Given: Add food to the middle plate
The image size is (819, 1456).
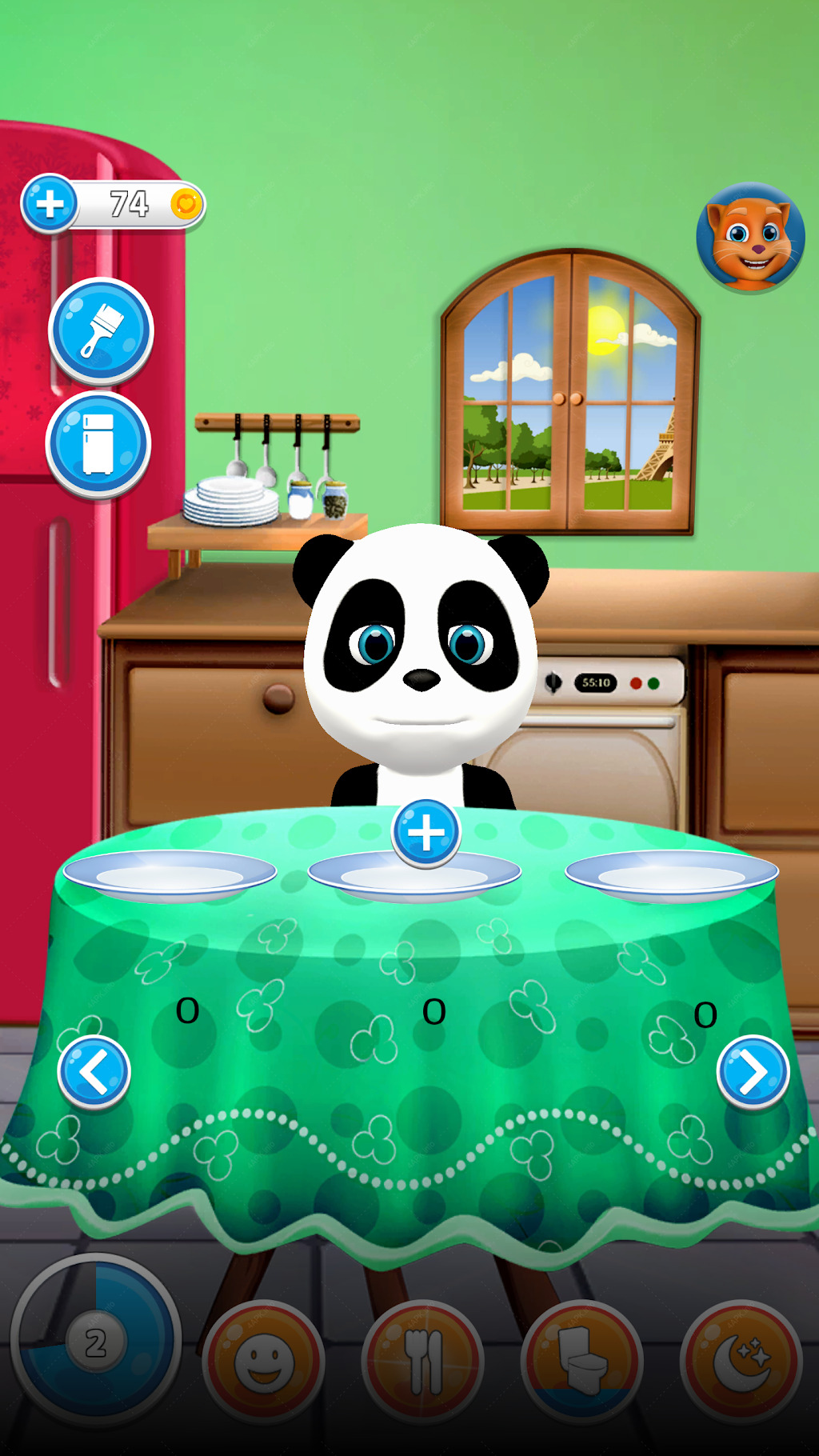Looking at the screenshot, I should tap(426, 833).
